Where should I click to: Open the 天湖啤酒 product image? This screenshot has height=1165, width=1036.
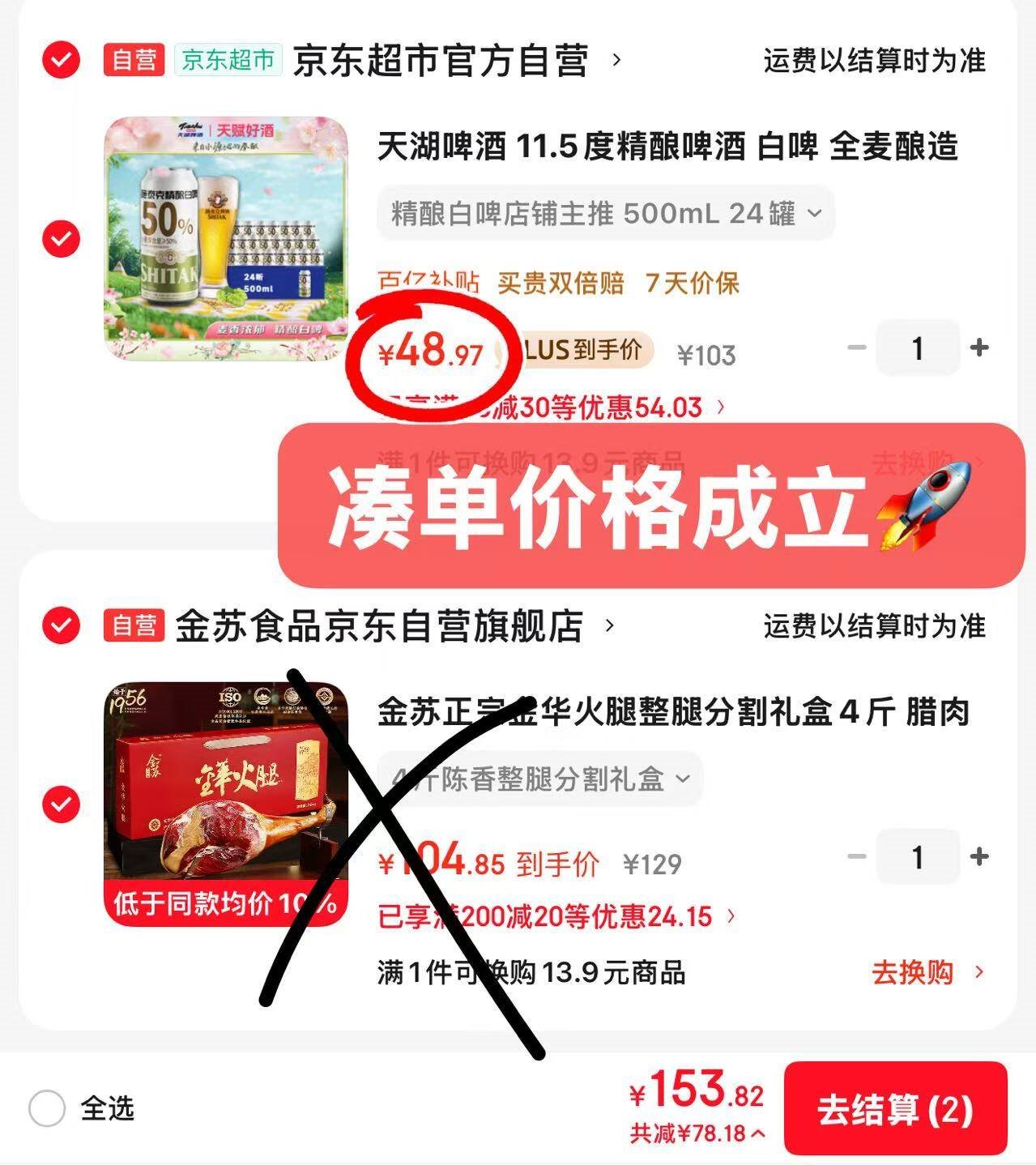227,239
